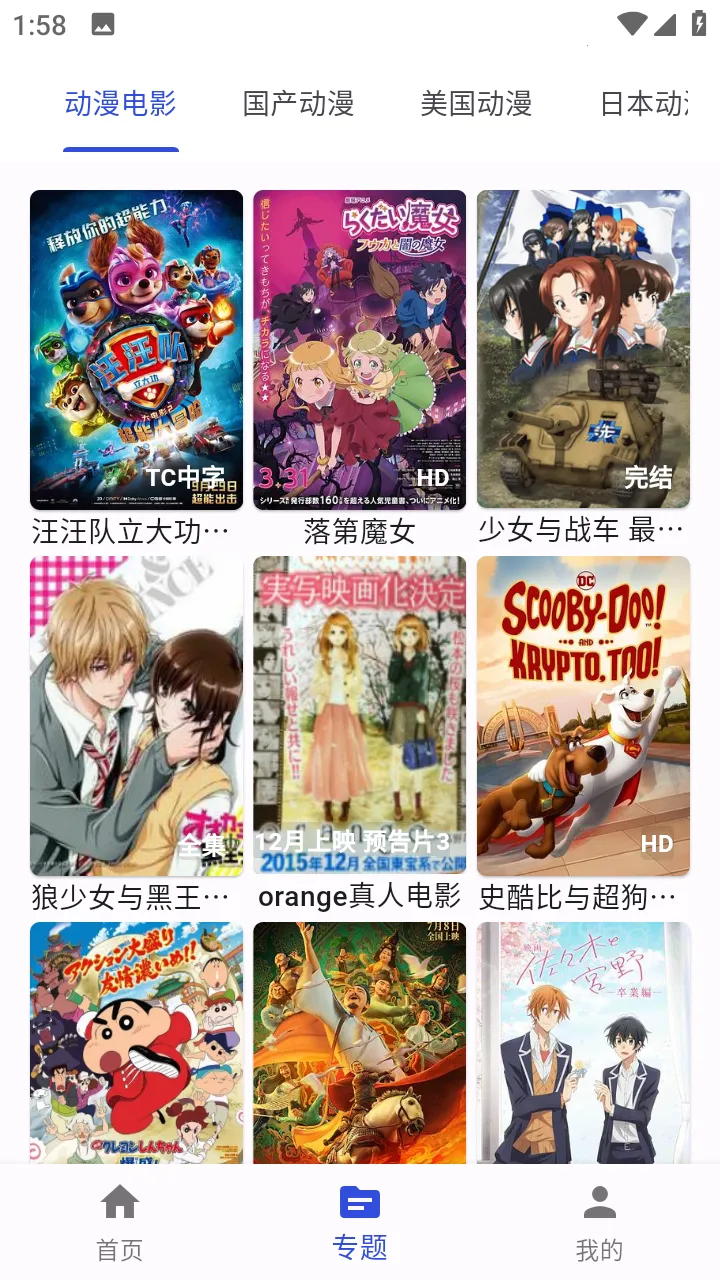View the 落第魔女 anime card
720x1280 pixels.
(359, 350)
